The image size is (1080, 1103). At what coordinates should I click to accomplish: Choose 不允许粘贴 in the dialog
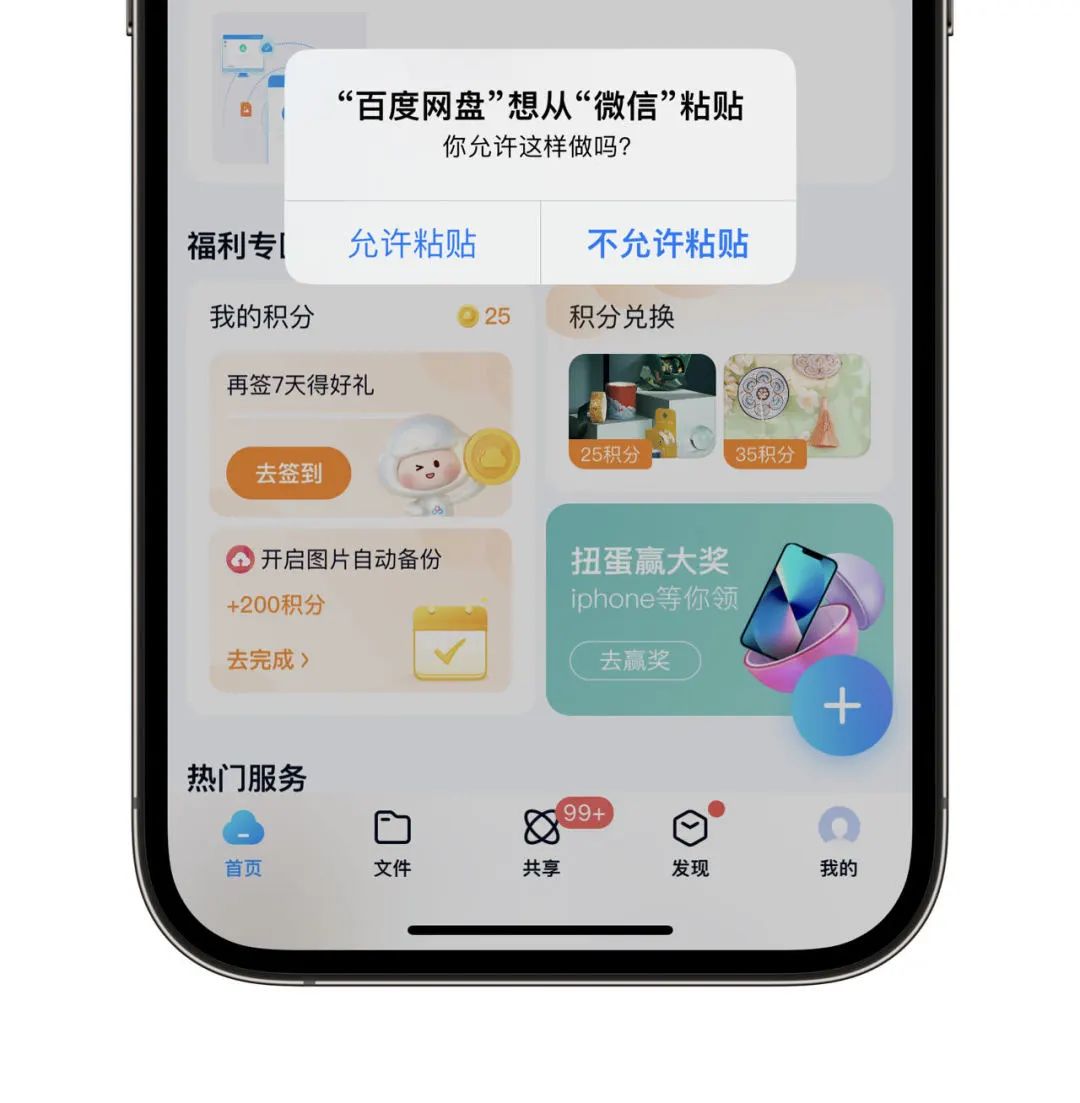point(668,244)
